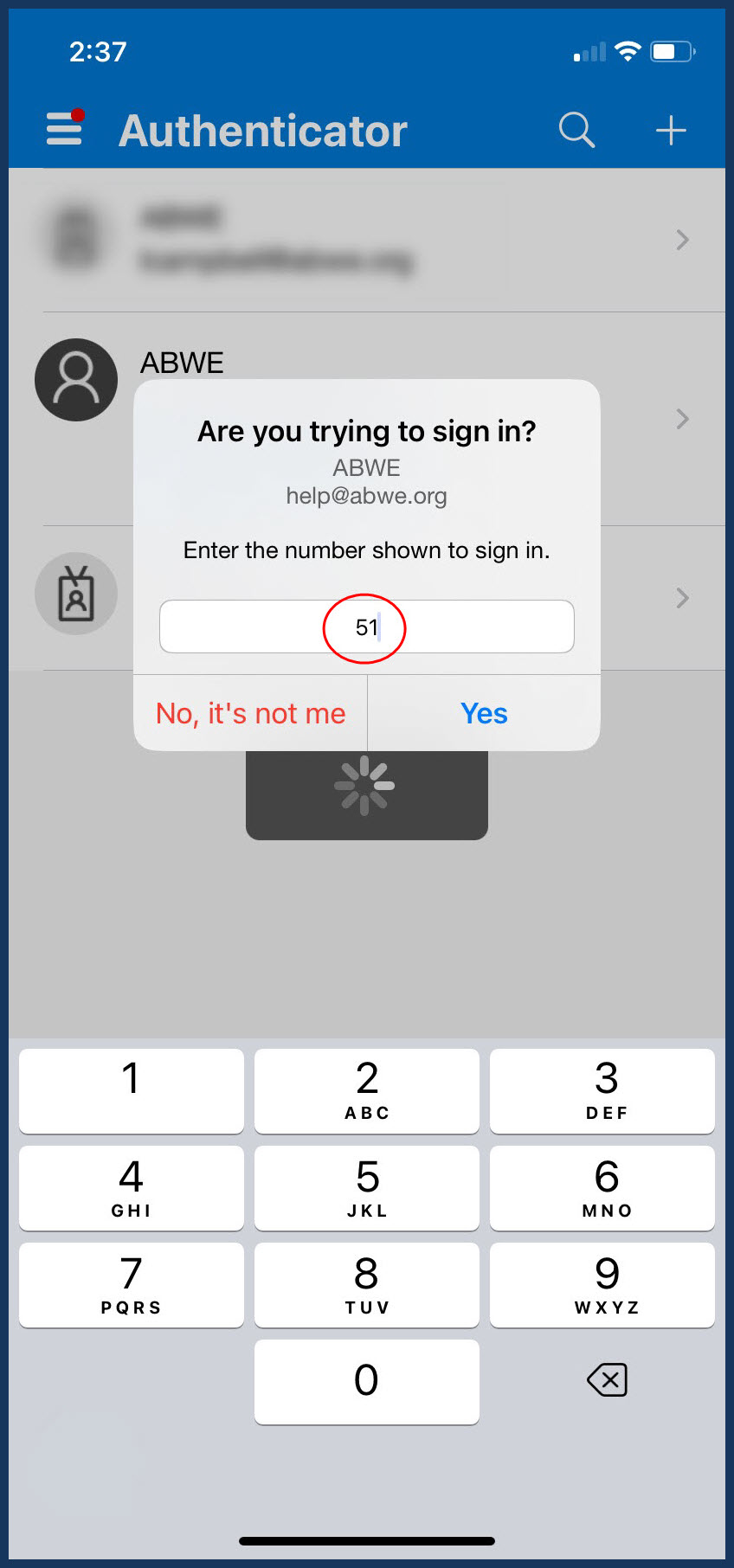734x1568 pixels.
Task: Type digit 3 on keypad
Action: pos(602,1090)
